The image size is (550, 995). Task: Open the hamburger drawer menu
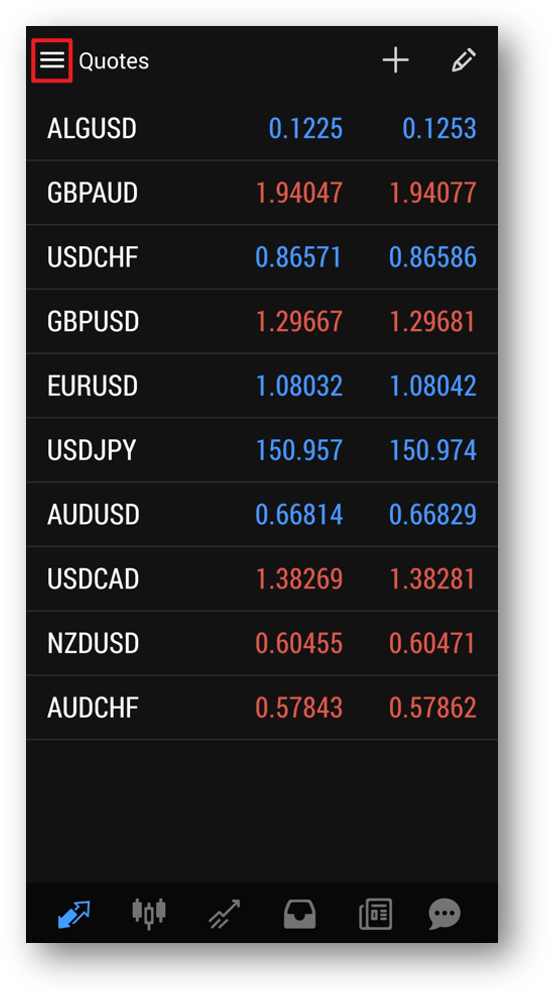[x=52, y=60]
